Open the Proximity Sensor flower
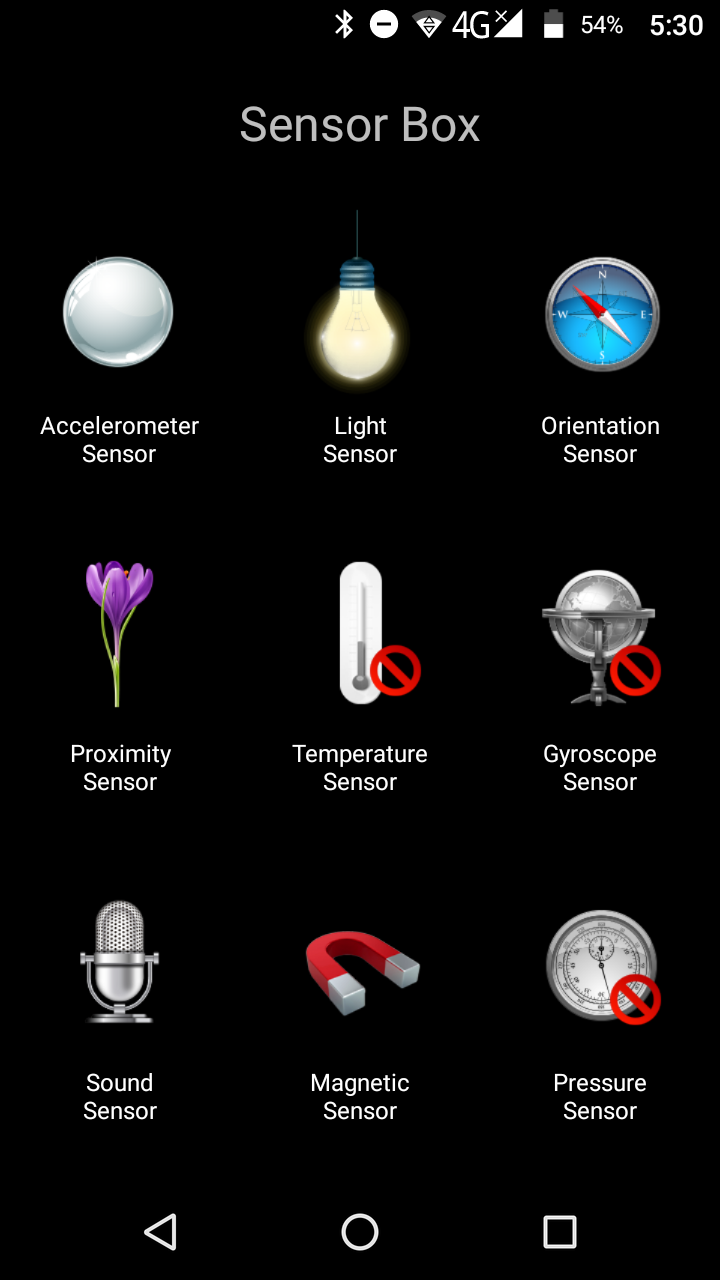The width and height of the screenshot is (720, 1280). 119,633
